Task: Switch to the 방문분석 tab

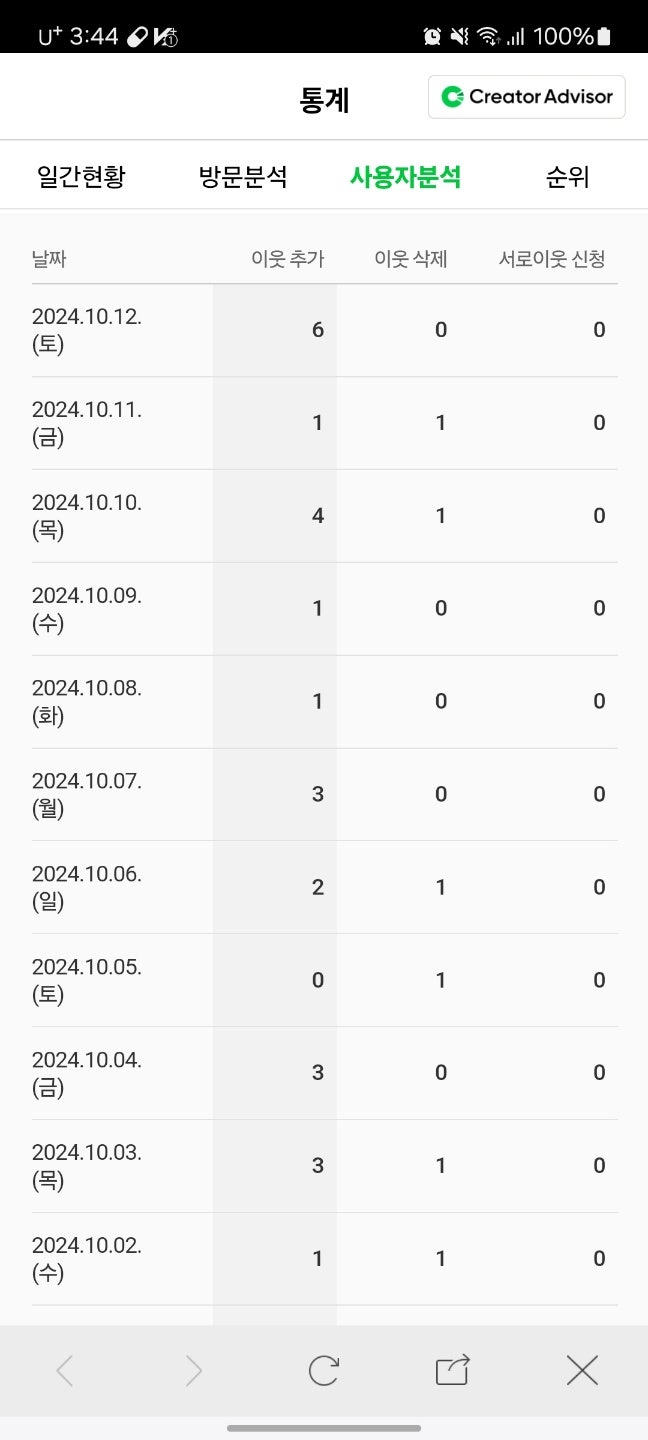Action: (x=243, y=177)
